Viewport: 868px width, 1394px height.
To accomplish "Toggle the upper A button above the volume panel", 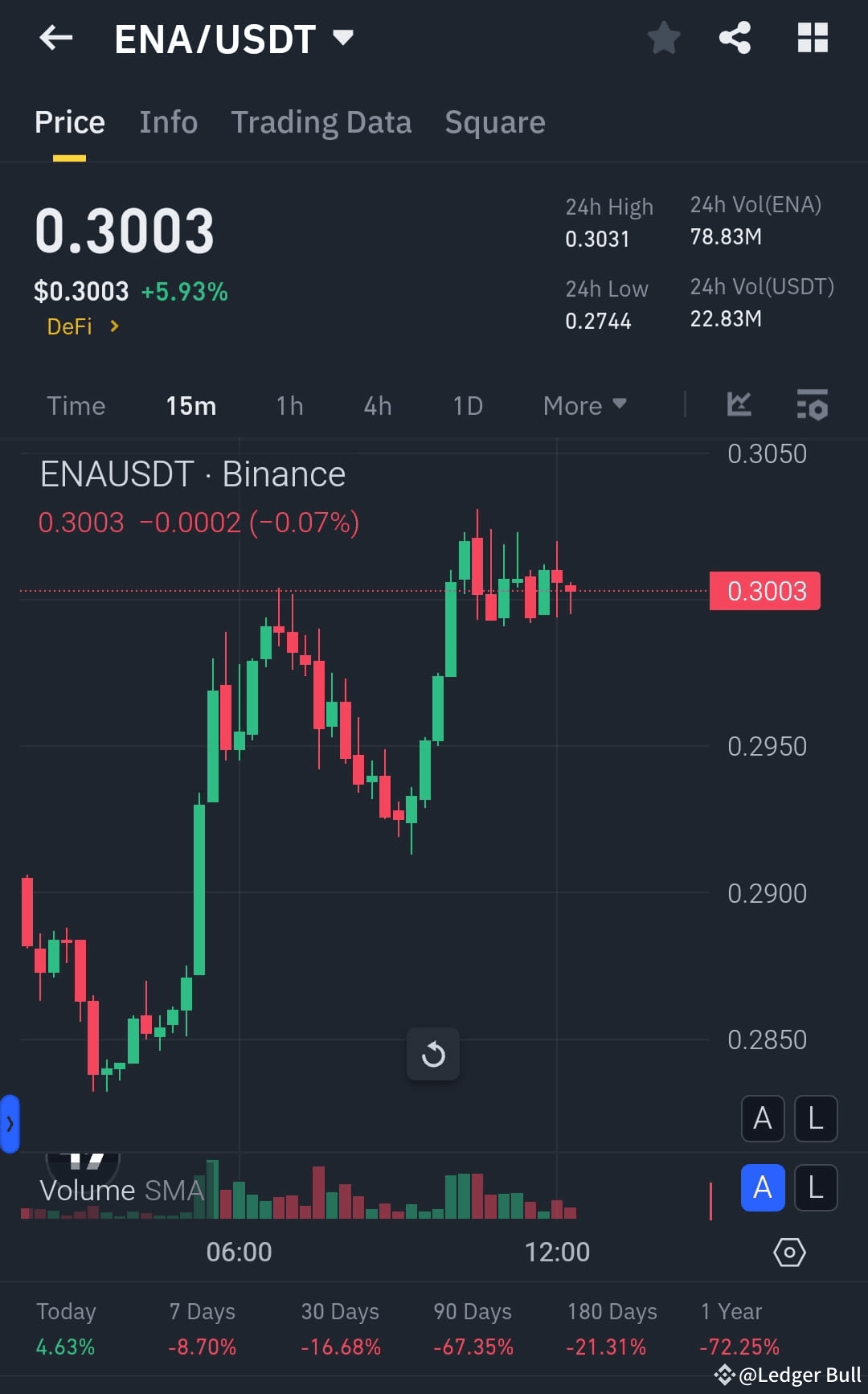I will click(762, 1118).
